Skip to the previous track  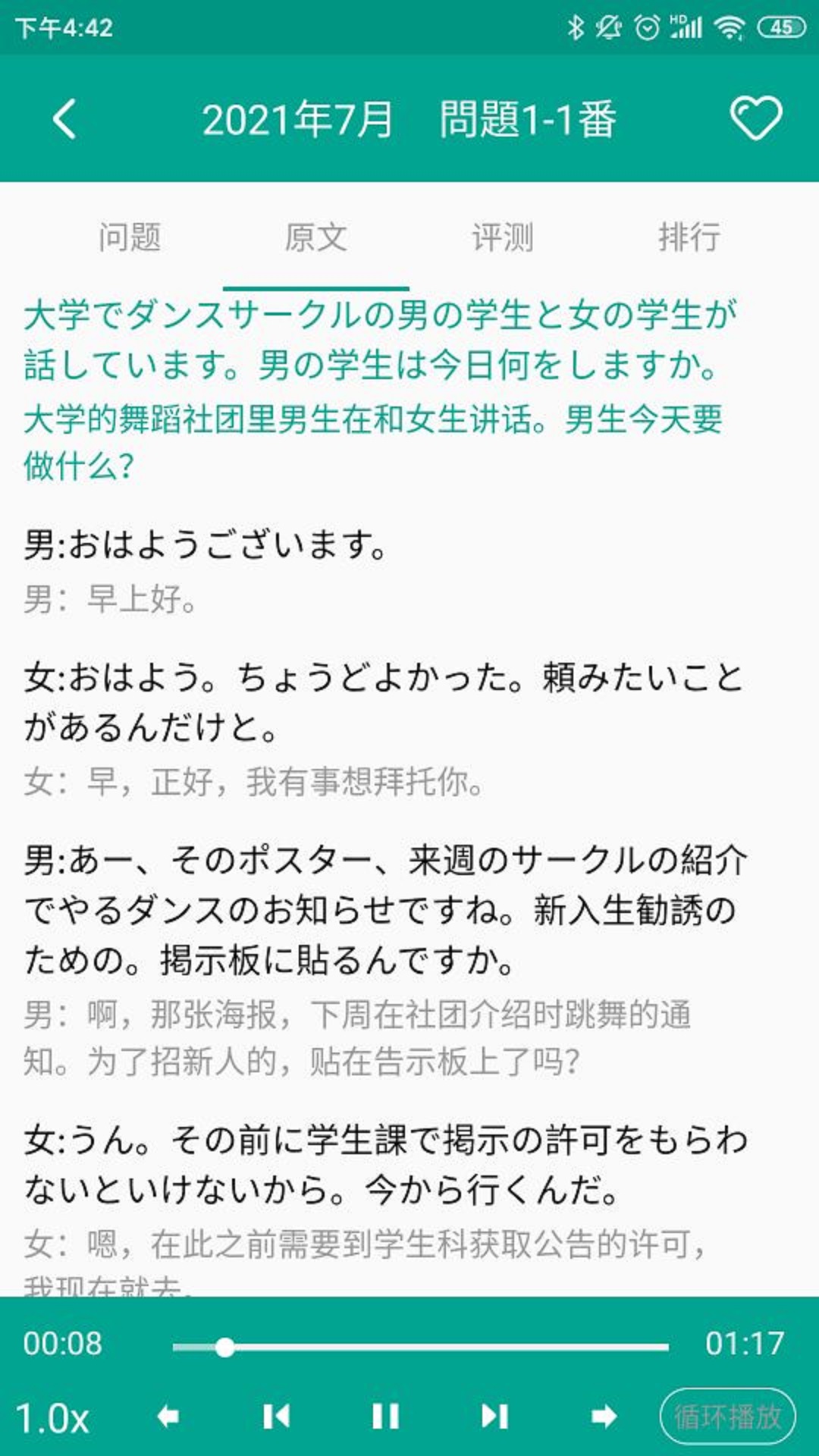tap(276, 1416)
